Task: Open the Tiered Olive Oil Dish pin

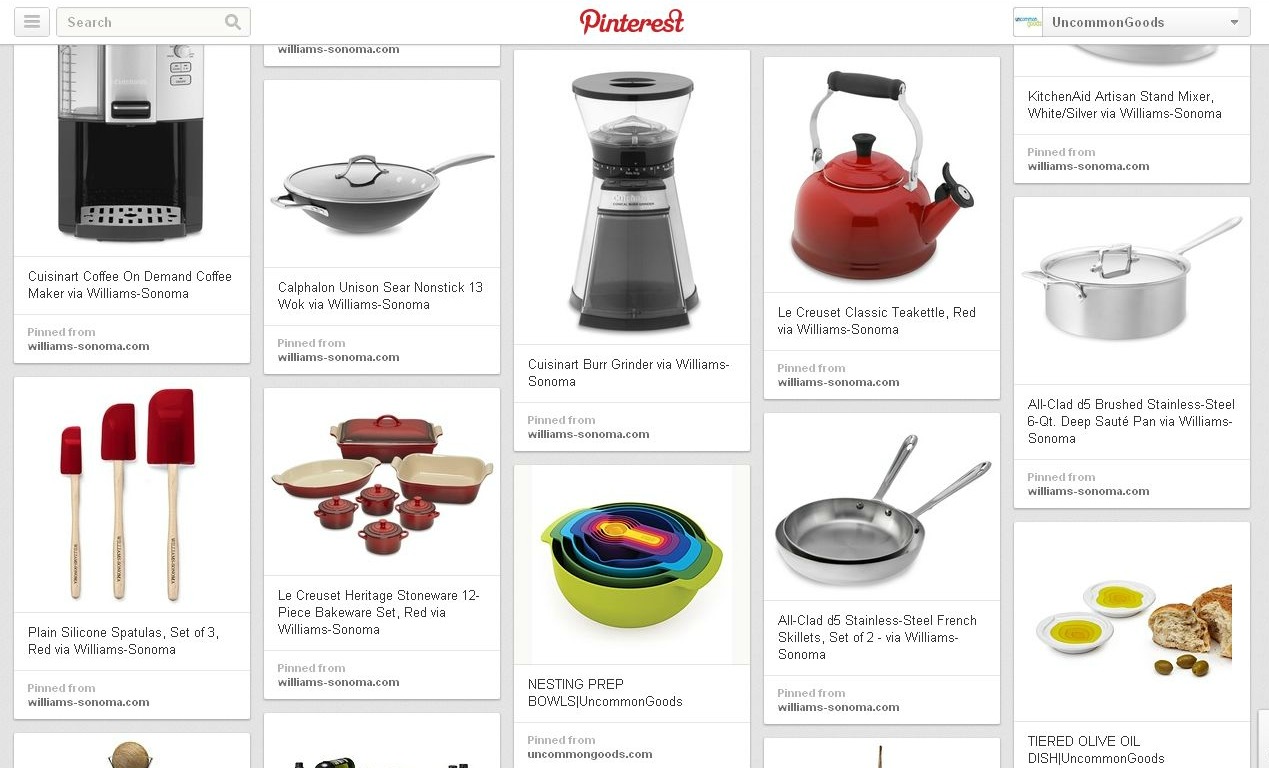Action: click(x=1131, y=620)
